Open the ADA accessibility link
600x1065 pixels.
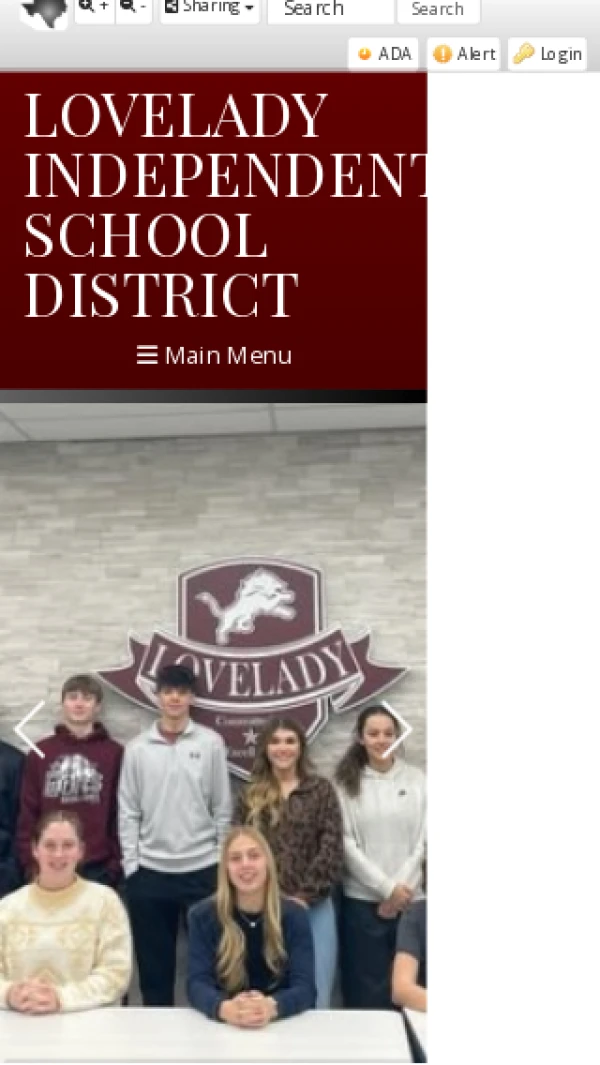point(384,54)
